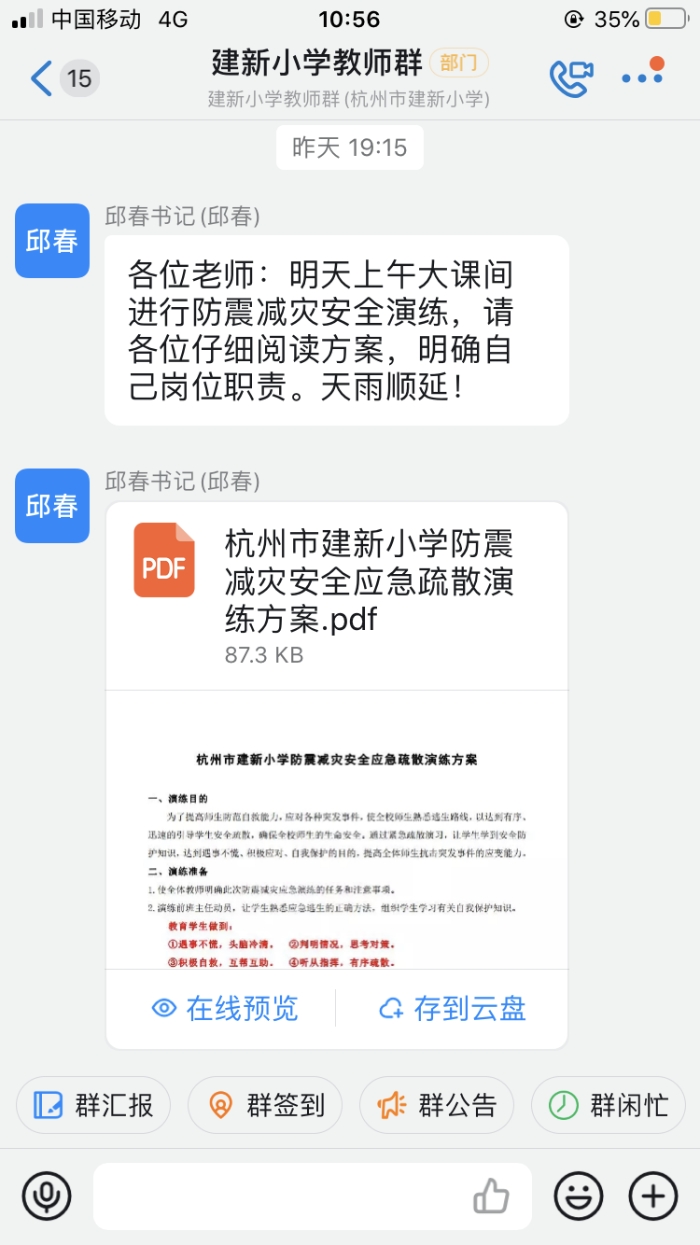Open 群汇报 group report
The width and height of the screenshot is (700, 1245).
(x=94, y=1105)
